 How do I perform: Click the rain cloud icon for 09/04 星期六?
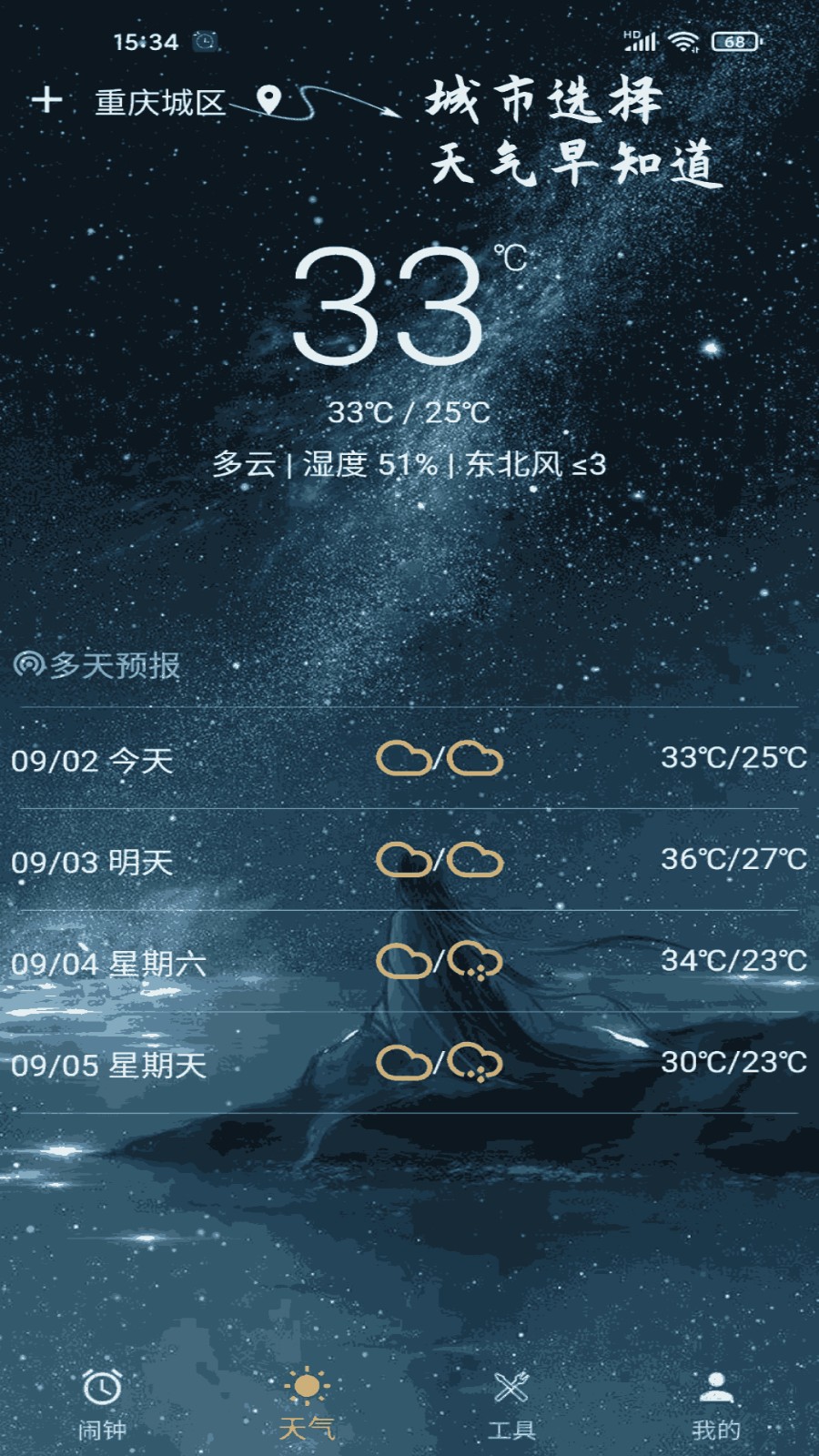[x=474, y=960]
